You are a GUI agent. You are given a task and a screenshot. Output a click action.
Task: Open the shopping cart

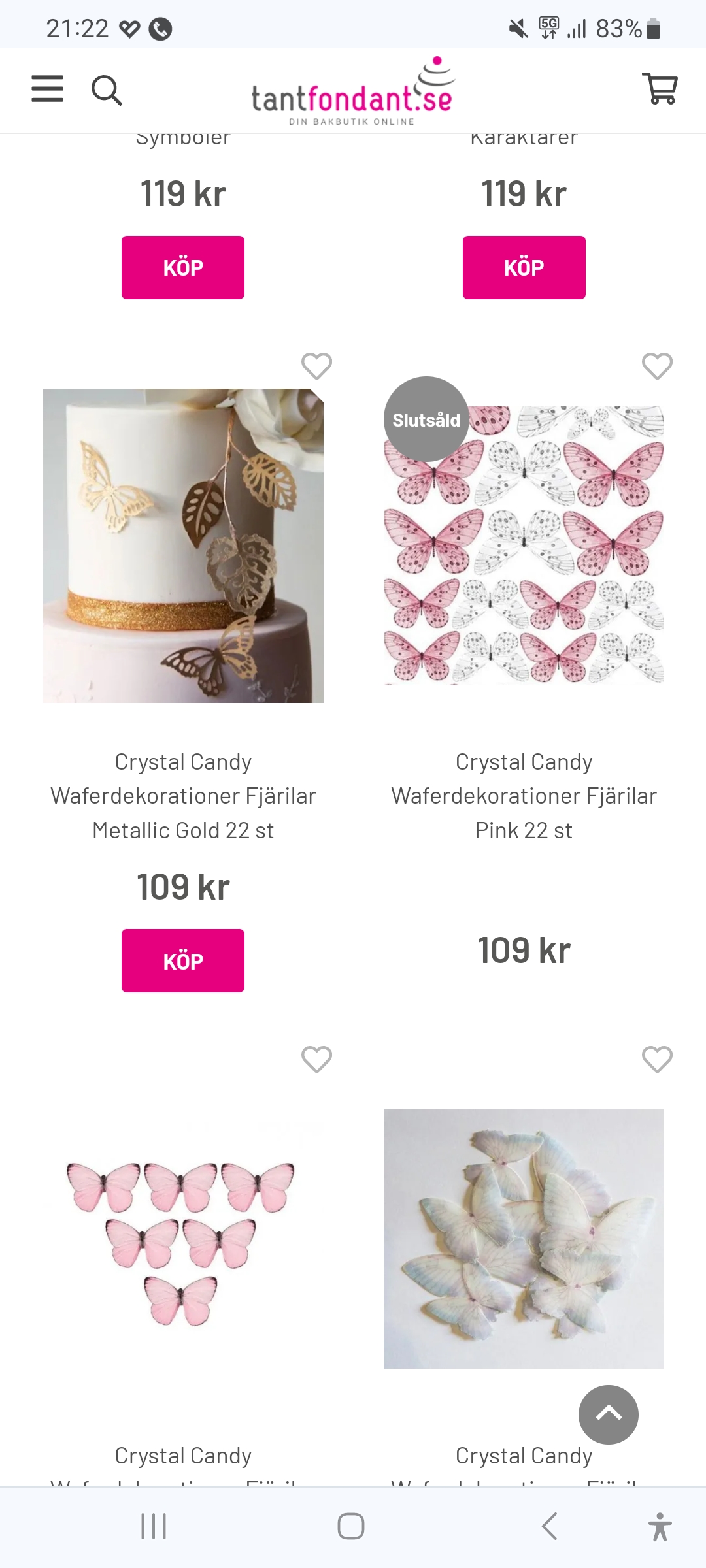point(660,88)
